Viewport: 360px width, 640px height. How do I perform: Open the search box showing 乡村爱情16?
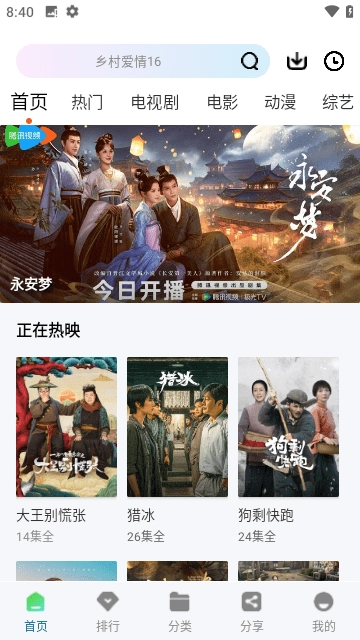click(142, 61)
